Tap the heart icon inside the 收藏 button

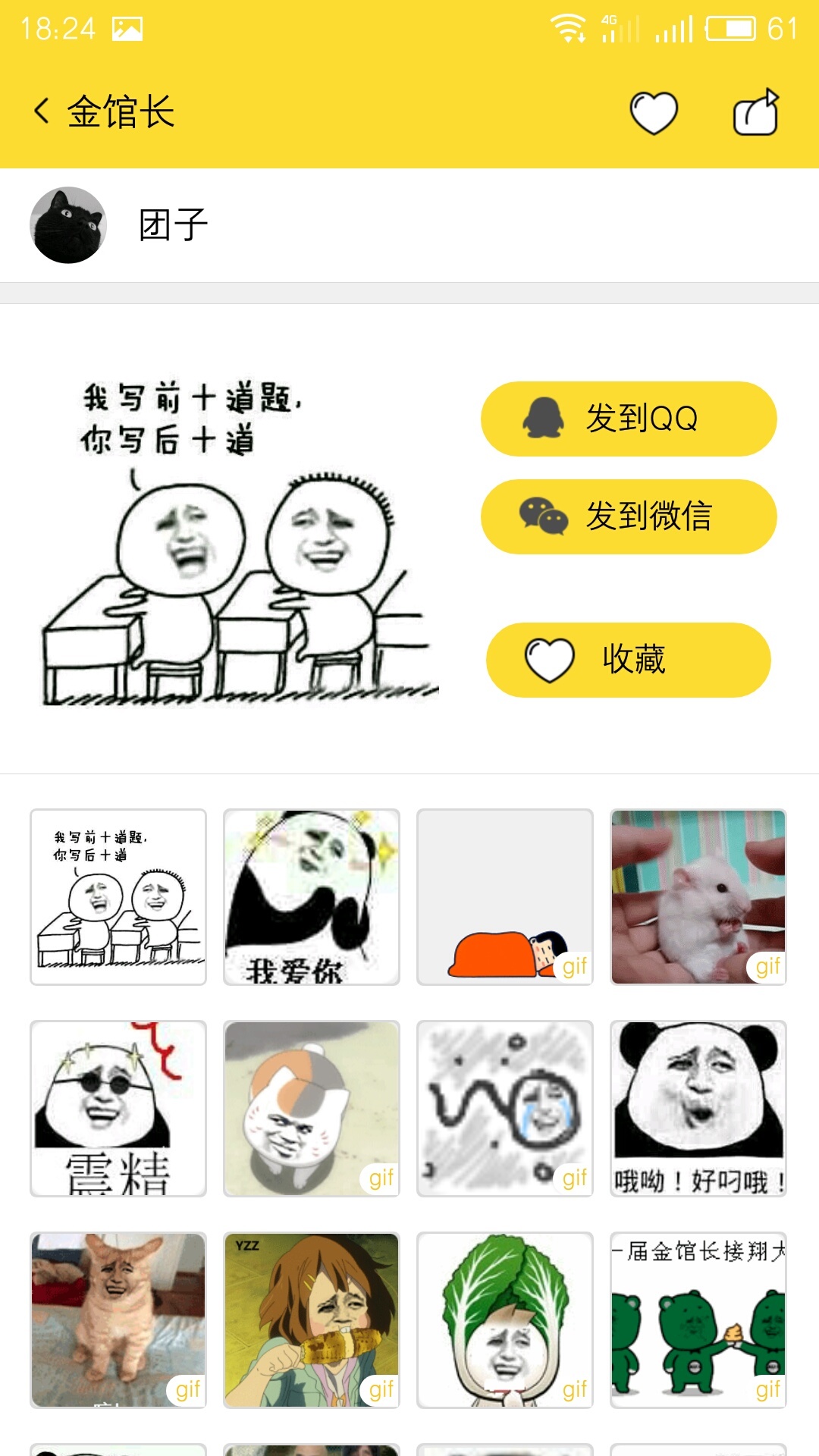pyautogui.click(x=548, y=659)
